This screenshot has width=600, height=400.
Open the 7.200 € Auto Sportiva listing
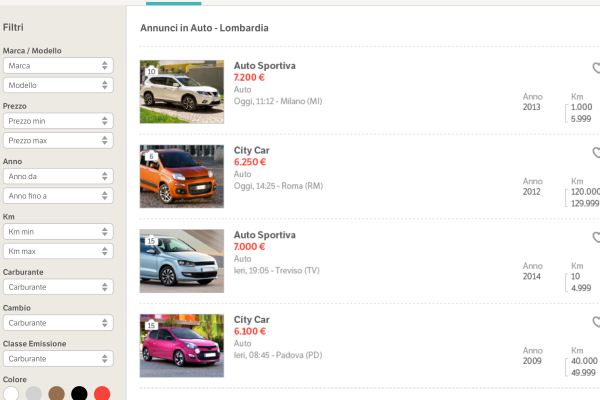click(x=264, y=66)
